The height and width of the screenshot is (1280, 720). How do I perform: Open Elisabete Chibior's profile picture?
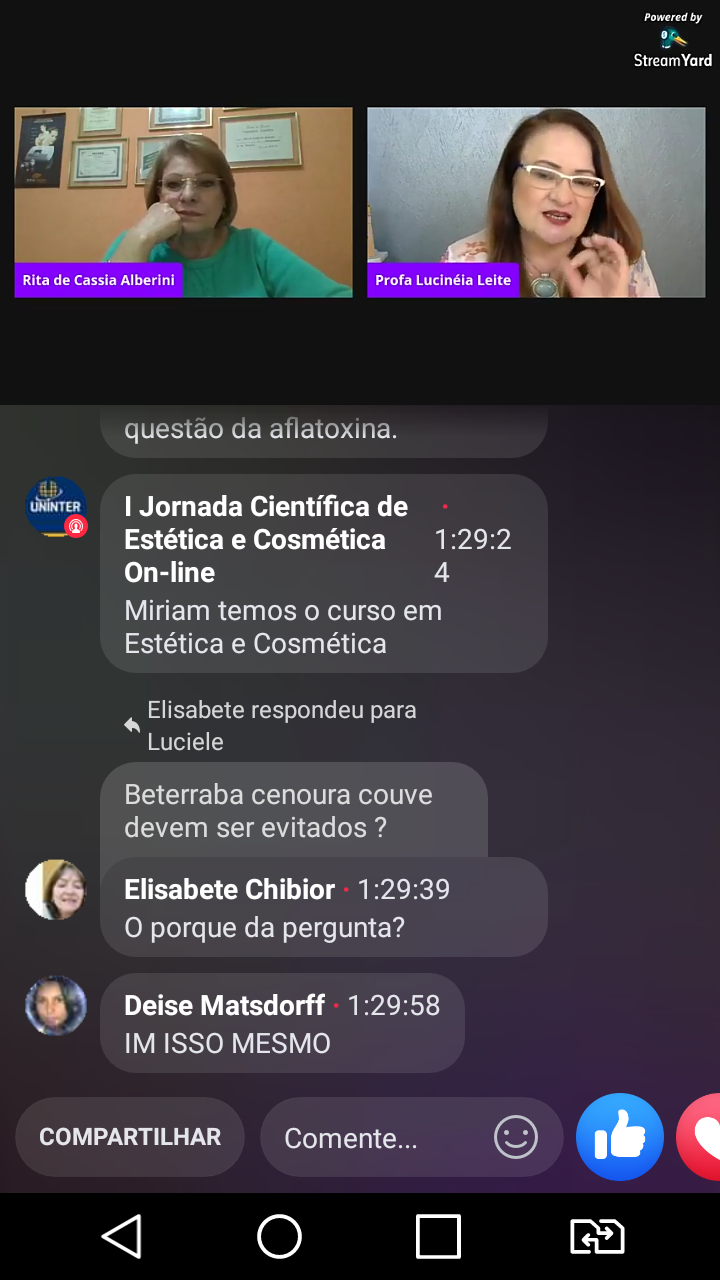(x=56, y=889)
